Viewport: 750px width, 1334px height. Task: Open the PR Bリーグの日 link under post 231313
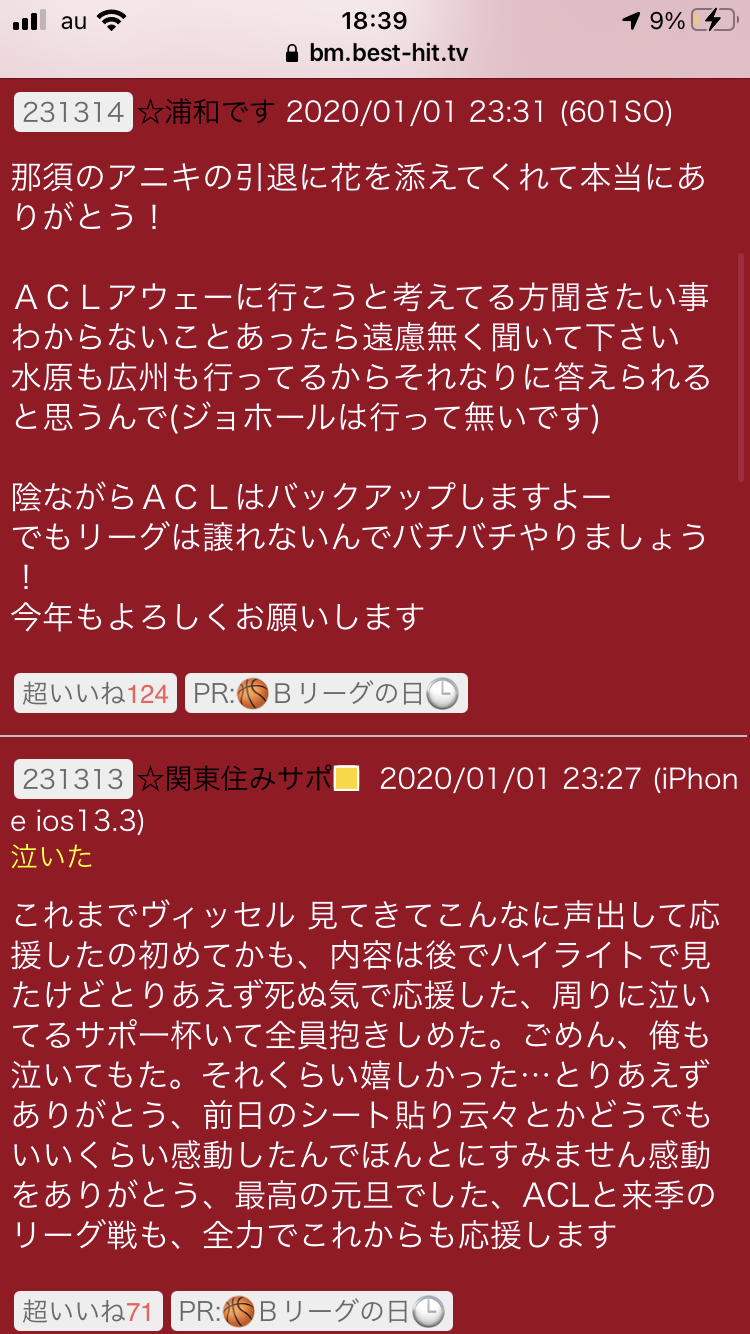coord(311,1311)
